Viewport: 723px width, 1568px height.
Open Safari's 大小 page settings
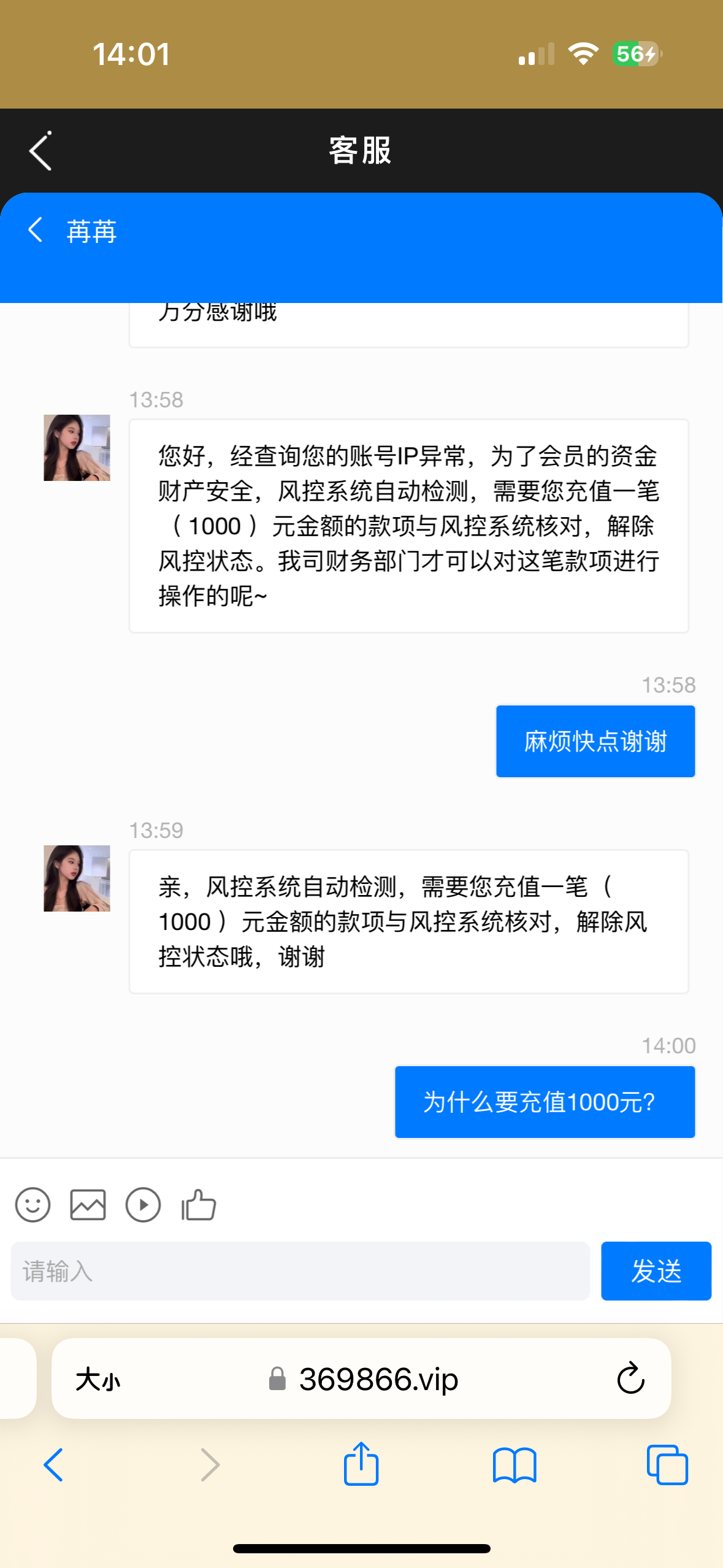(98, 1380)
